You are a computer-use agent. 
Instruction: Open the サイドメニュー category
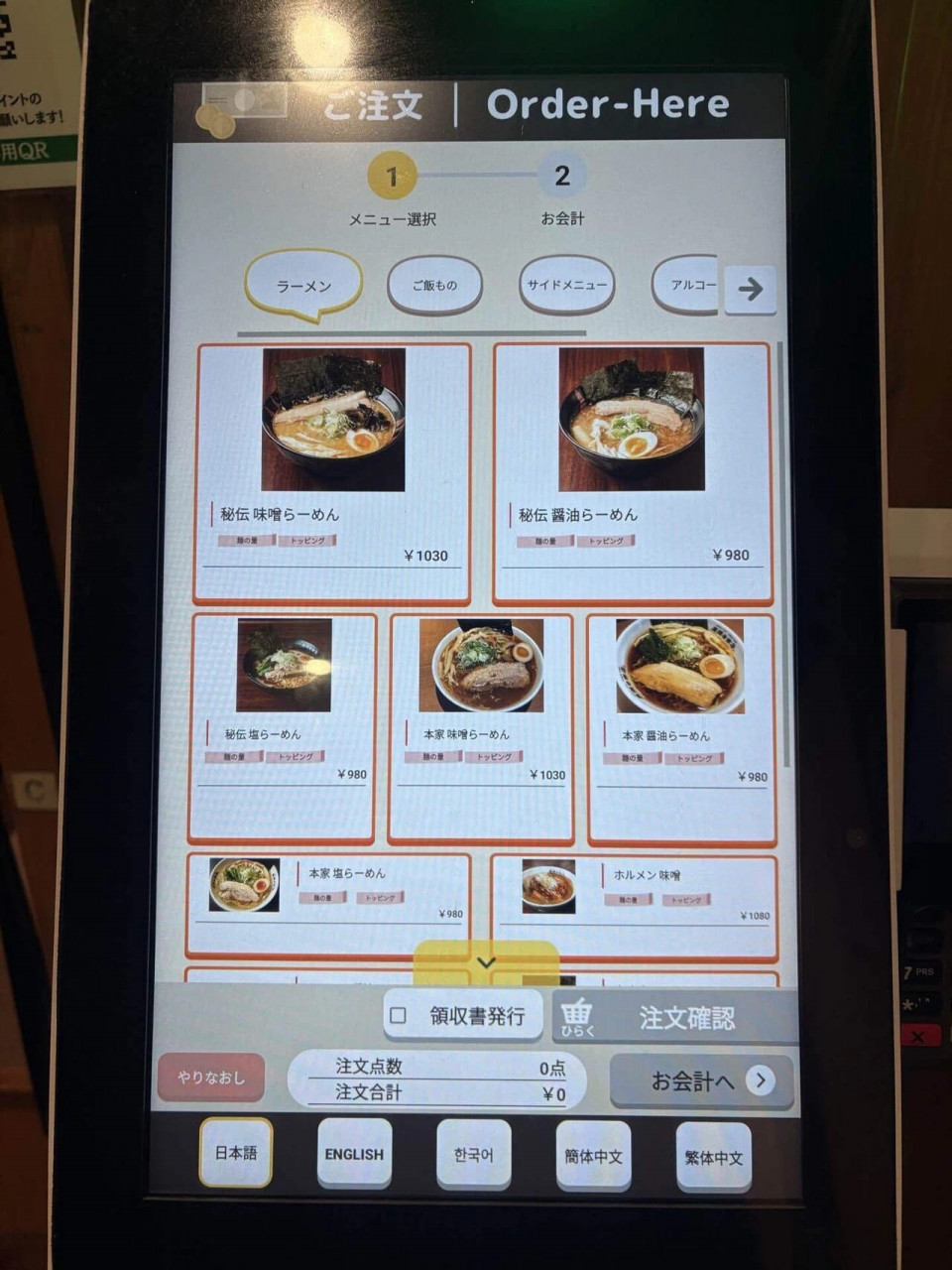566,286
